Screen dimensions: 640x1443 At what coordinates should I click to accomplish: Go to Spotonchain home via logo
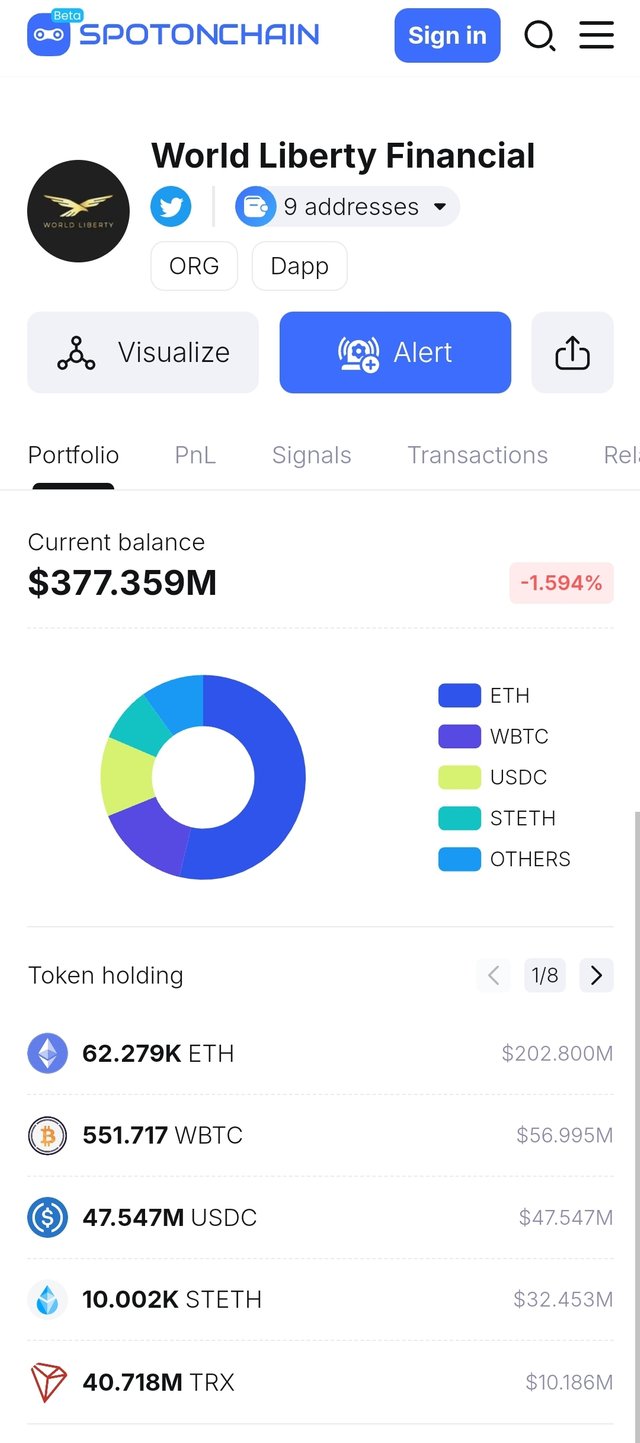pyautogui.click(x=173, y=34)
